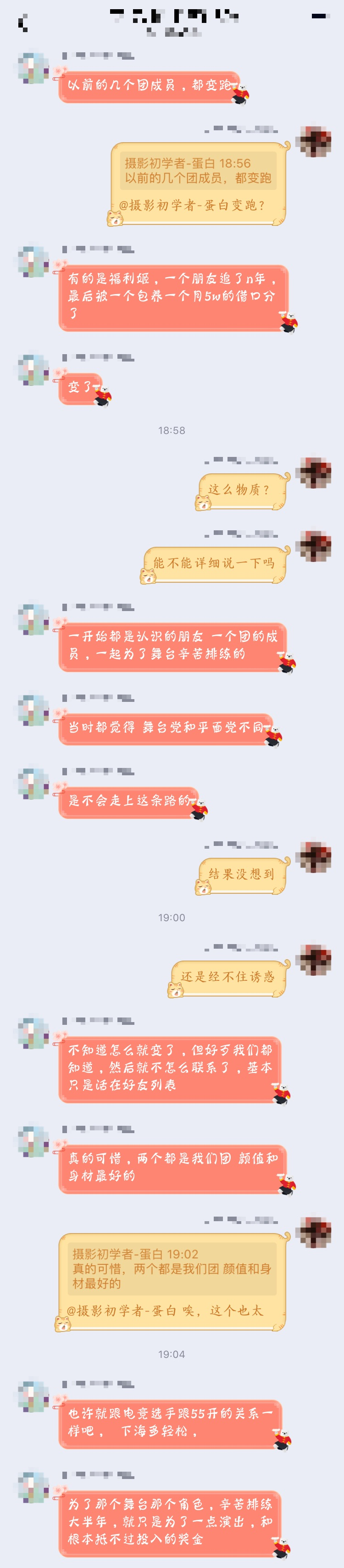Open quoted message '以前的几个团成员，都变跑' in reply

point(198,171)
